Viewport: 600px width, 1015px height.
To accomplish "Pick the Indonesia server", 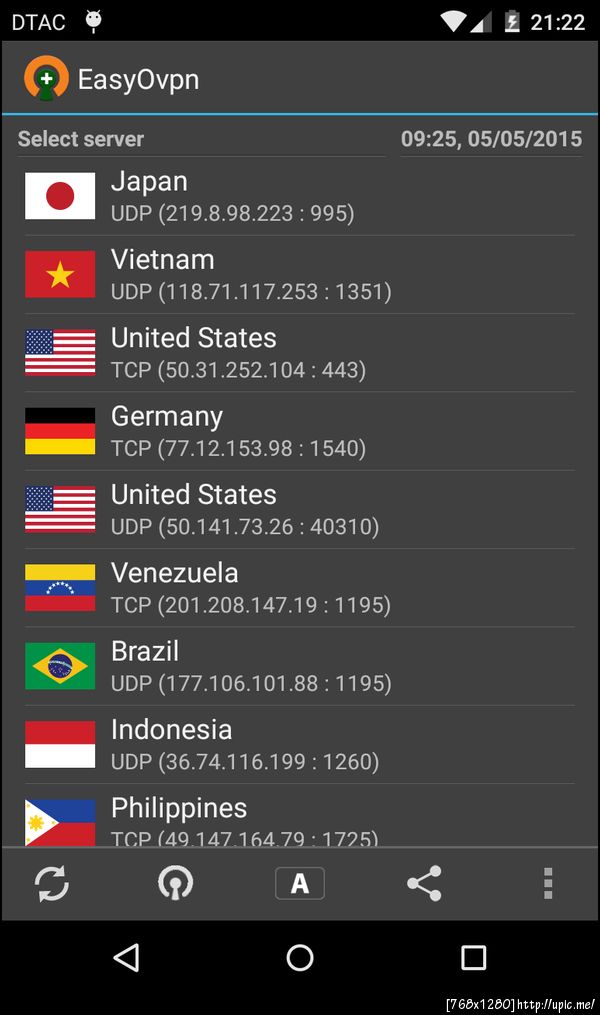I will point(299,744).
